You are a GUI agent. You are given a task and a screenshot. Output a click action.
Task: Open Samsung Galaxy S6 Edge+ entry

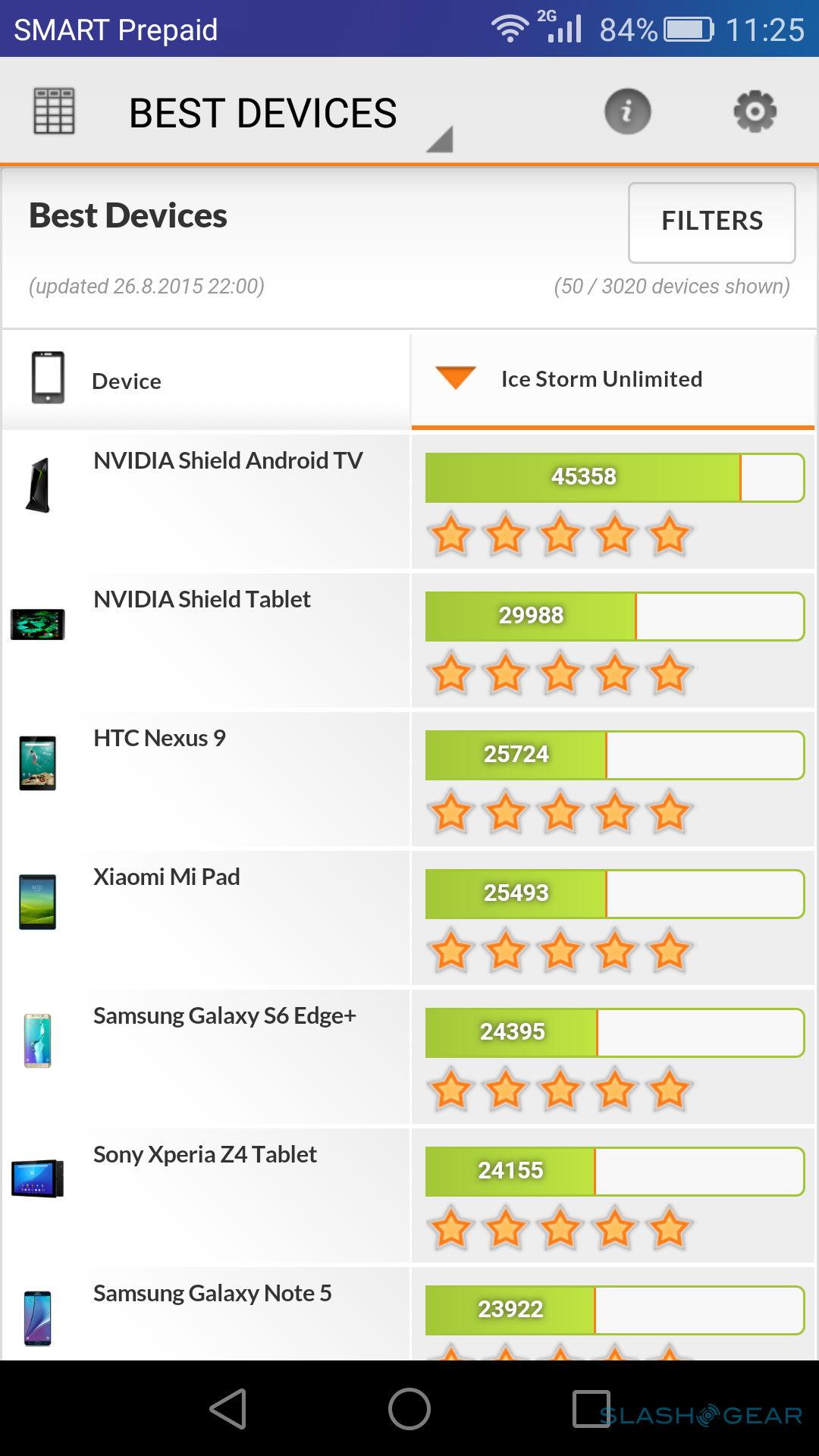pos(224,1016)
